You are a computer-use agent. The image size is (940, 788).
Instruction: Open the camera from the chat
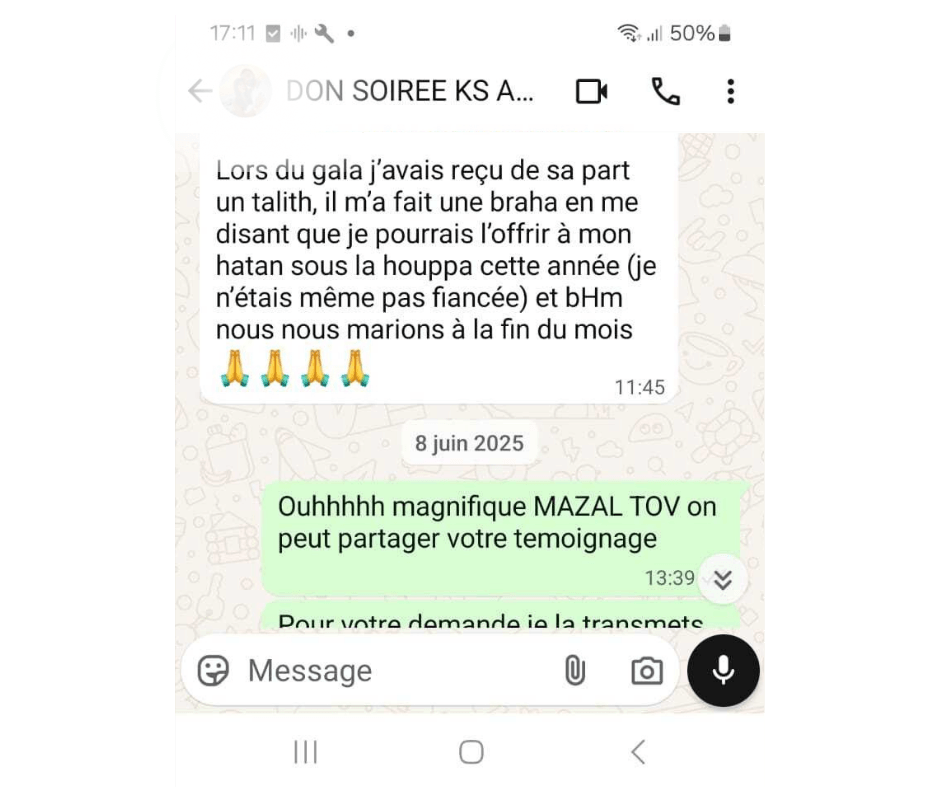pos(647,671)
